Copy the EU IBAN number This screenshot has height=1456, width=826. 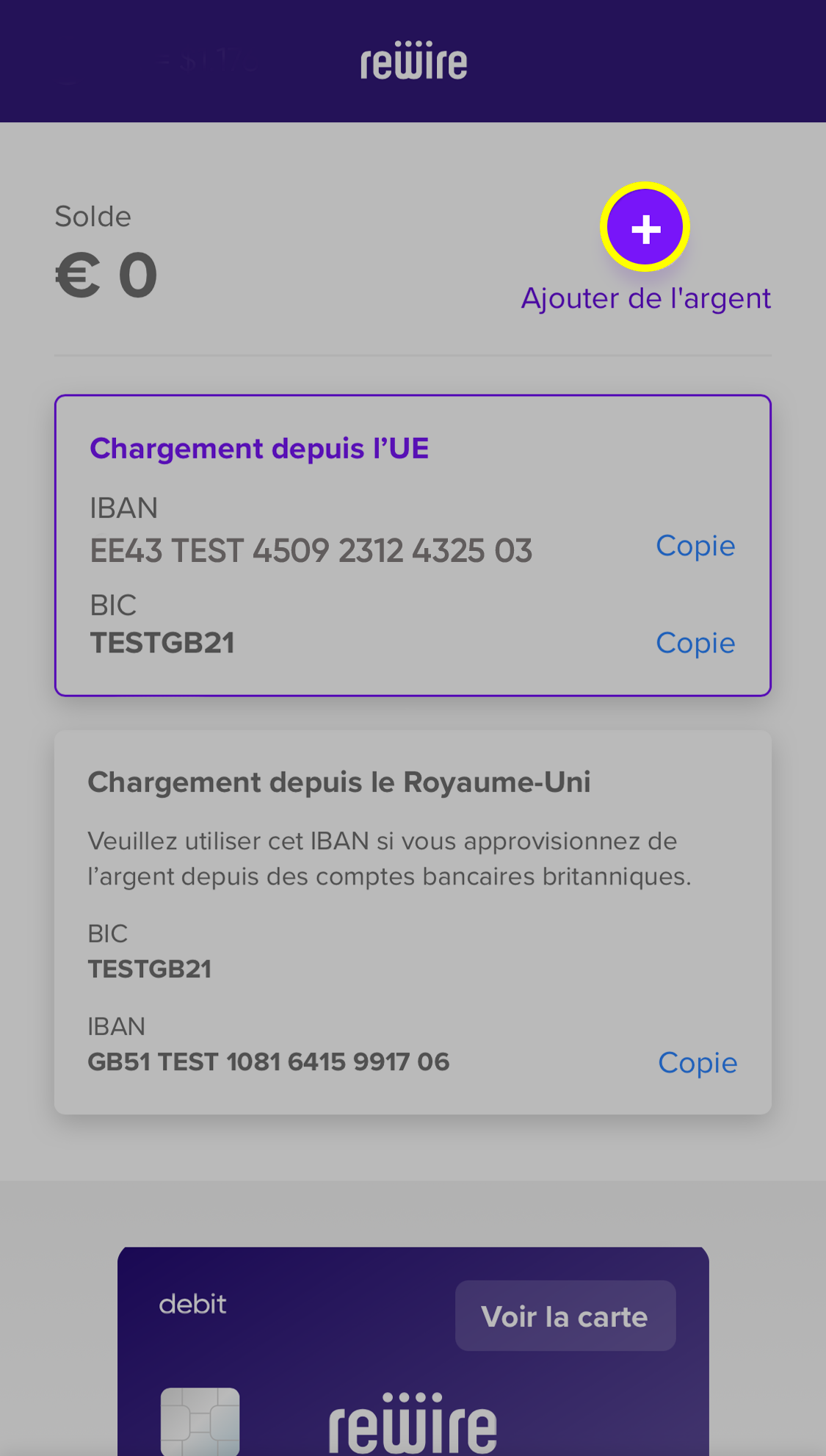click(x=695, y=546)
